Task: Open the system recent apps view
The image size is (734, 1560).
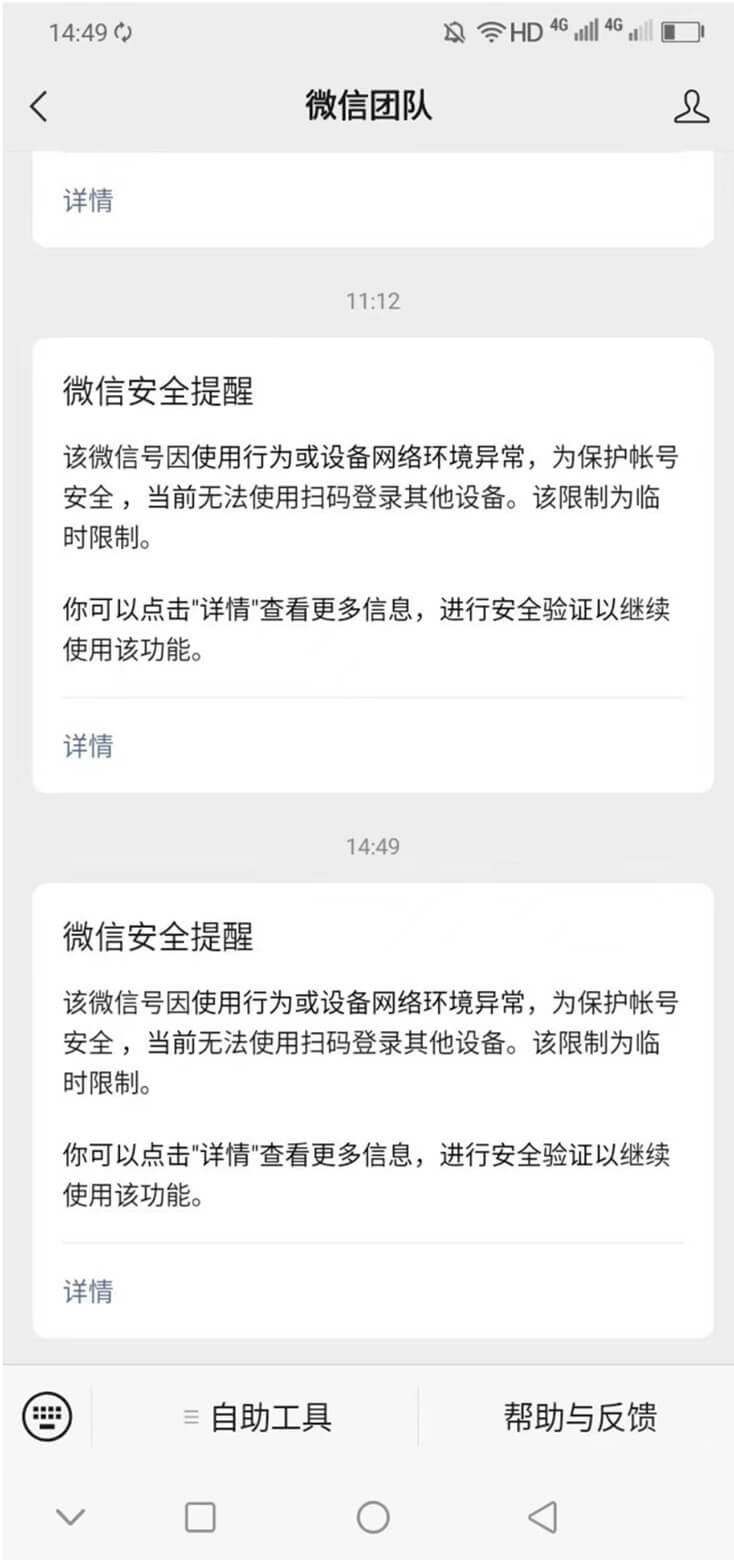Action: pos(200,1517)
